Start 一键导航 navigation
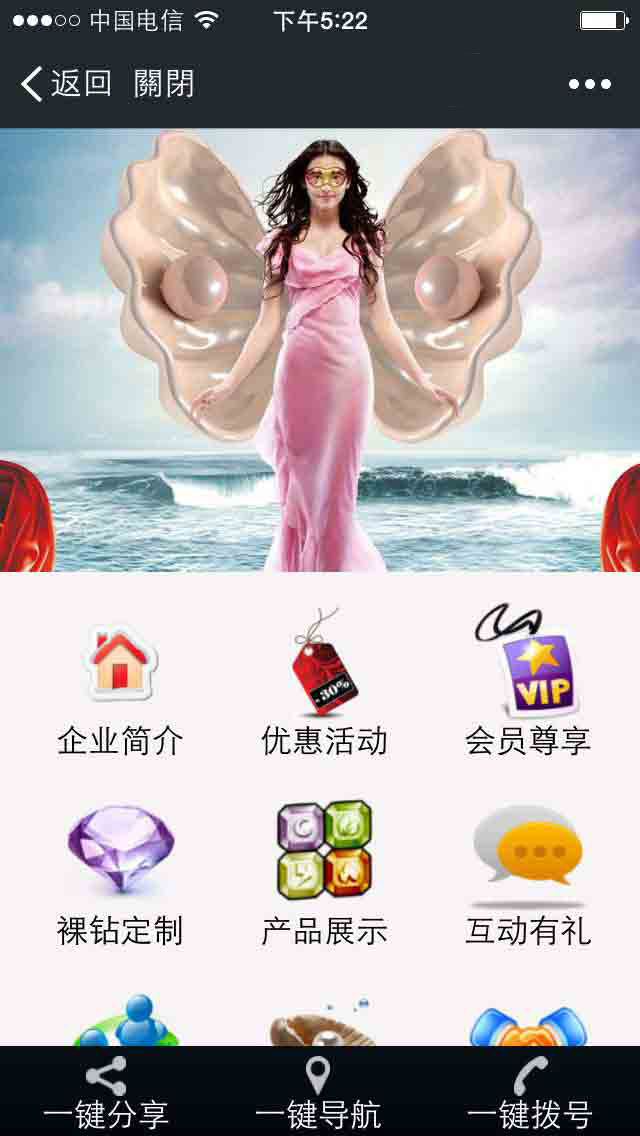The image size is (640, 1136). click(x=318, y=1092)
